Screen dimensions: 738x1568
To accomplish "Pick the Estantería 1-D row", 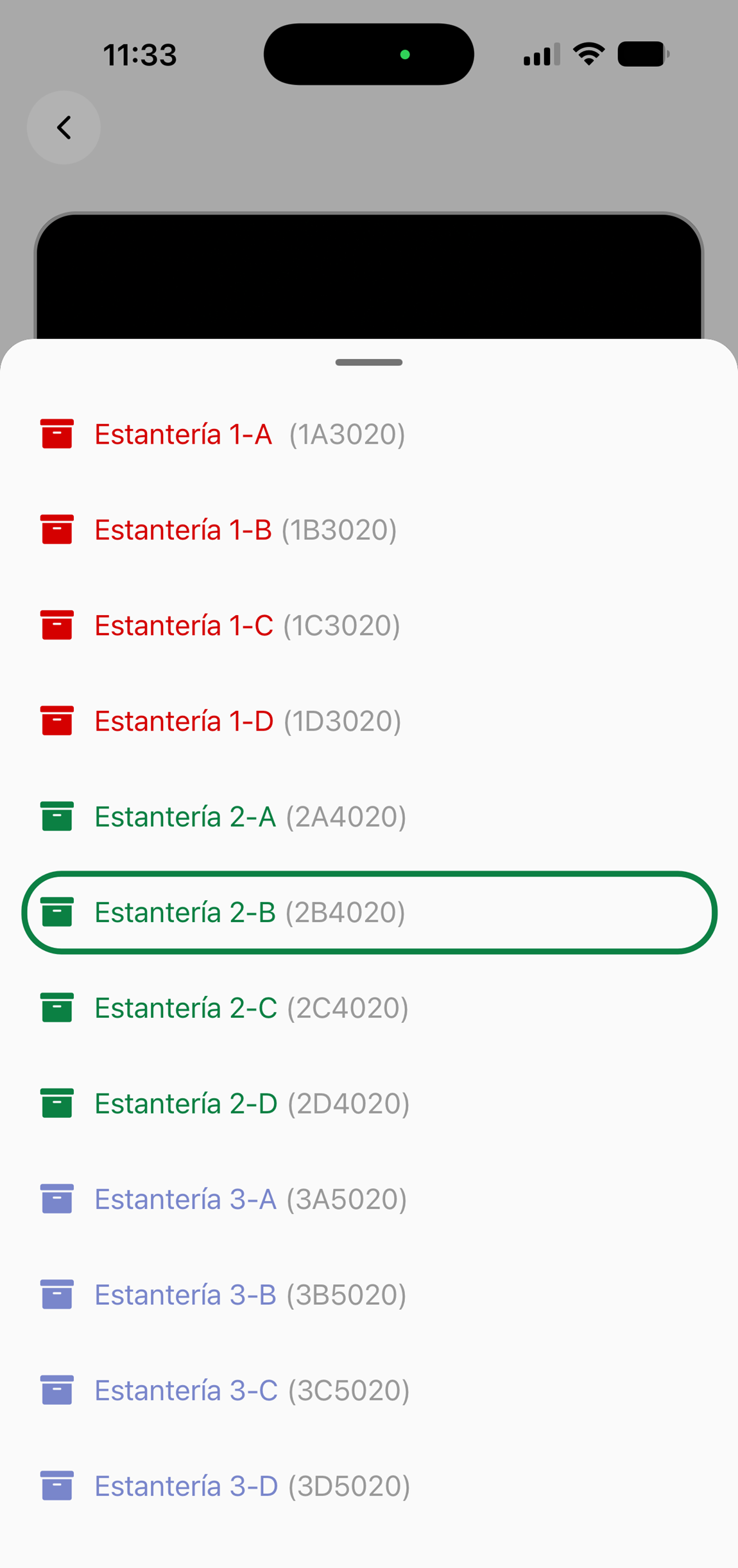I will coord(369,721).
